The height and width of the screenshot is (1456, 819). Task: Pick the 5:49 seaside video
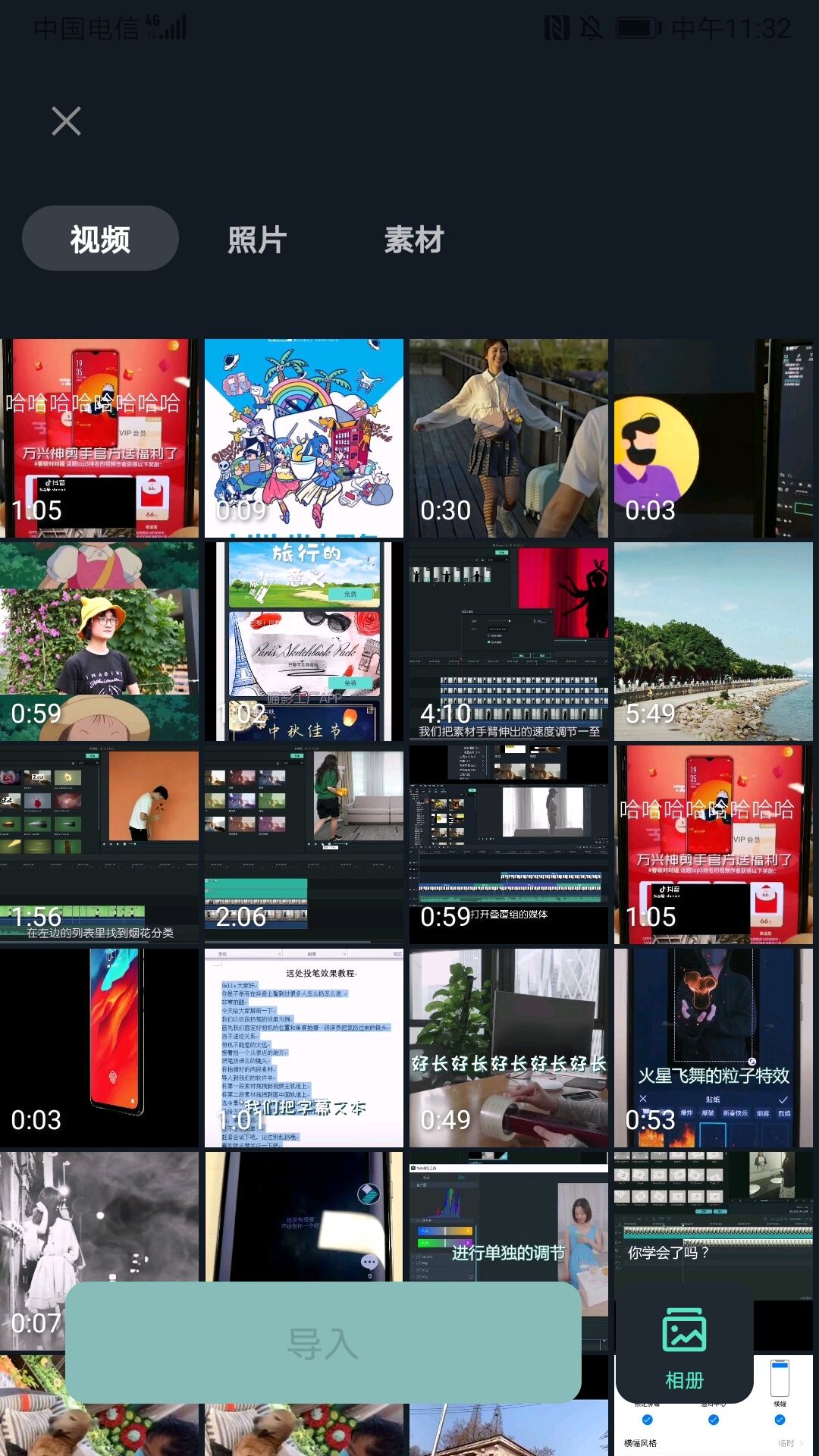713,641
